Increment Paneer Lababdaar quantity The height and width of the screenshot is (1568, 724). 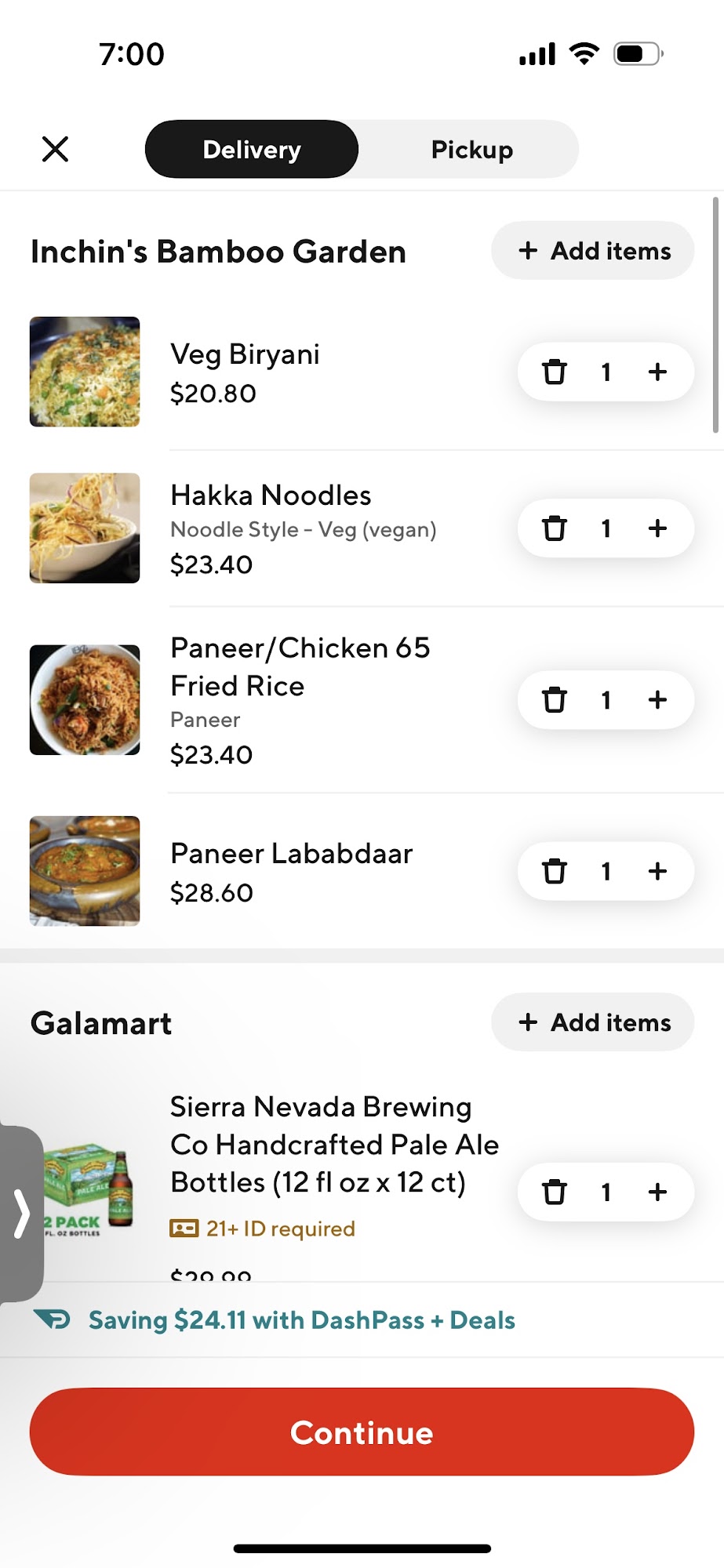point(657,870)
